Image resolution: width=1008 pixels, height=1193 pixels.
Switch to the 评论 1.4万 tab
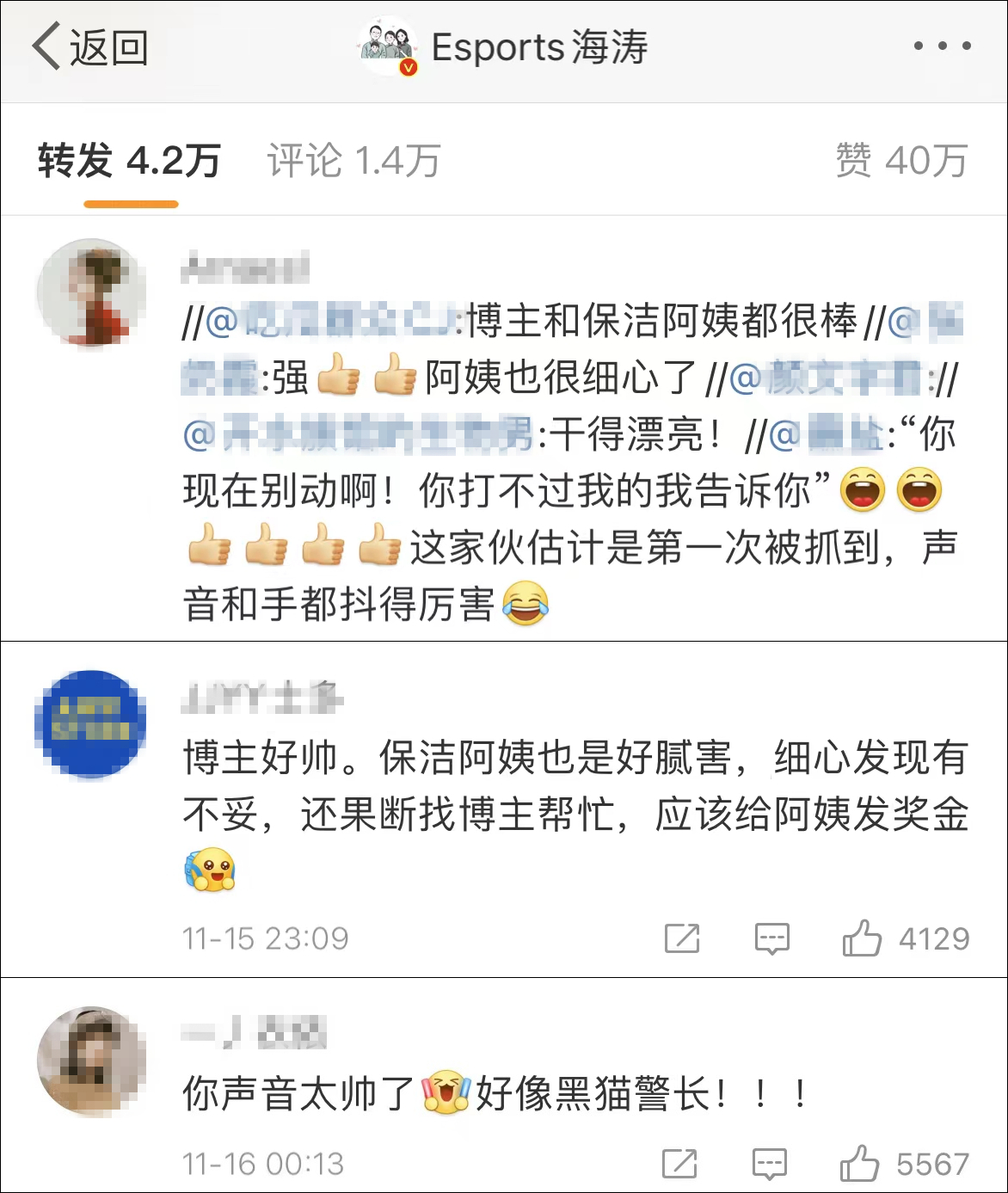(x=353, y=161)
